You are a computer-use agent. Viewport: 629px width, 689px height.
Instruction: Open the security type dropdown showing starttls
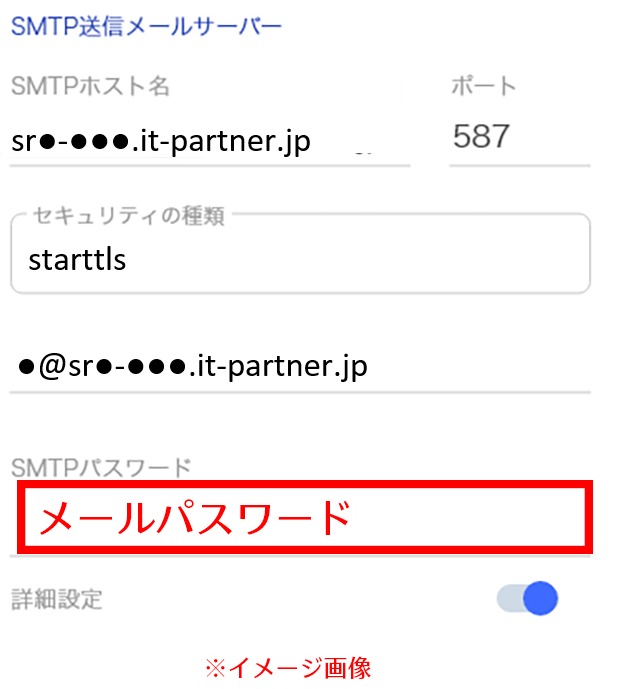point(300,260)
